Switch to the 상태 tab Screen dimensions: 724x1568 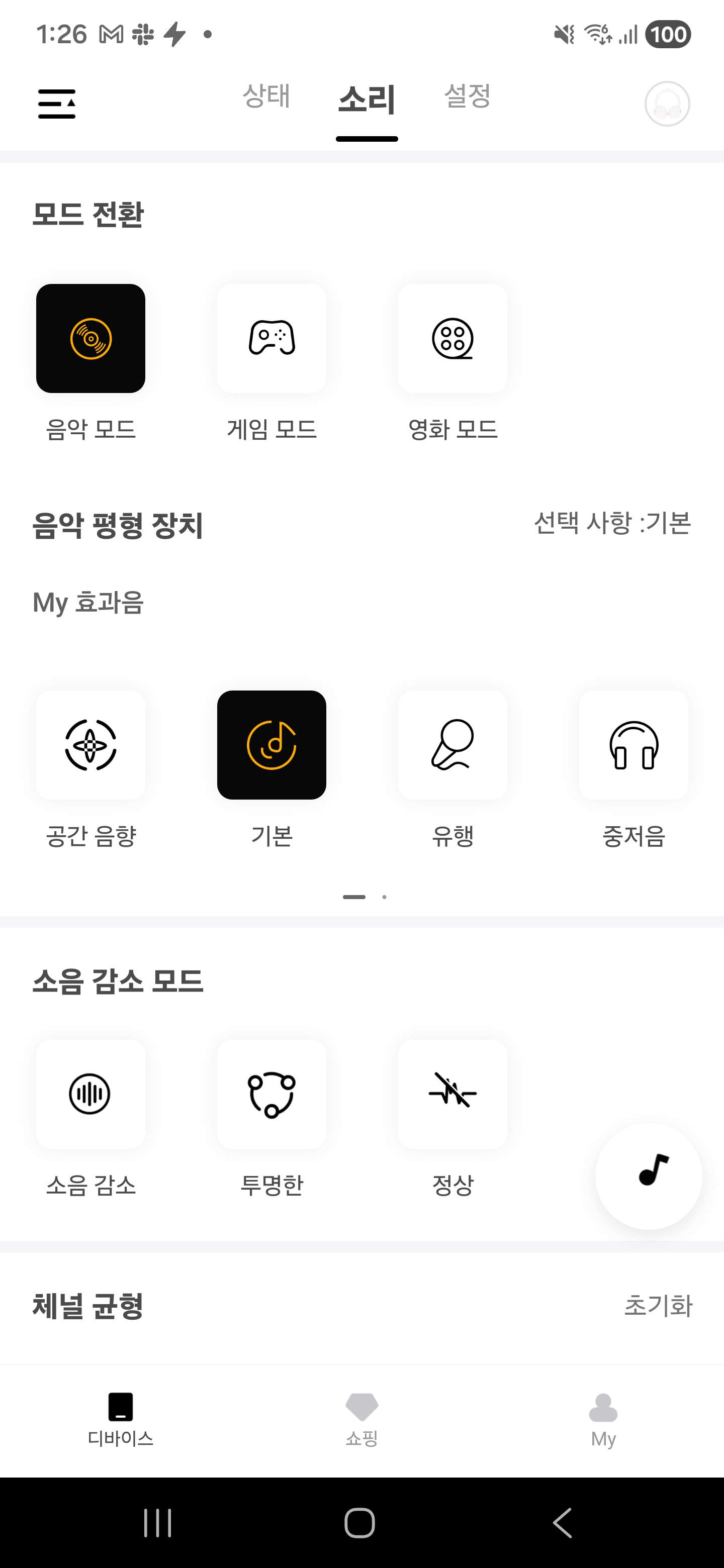[x=266, y=96]
